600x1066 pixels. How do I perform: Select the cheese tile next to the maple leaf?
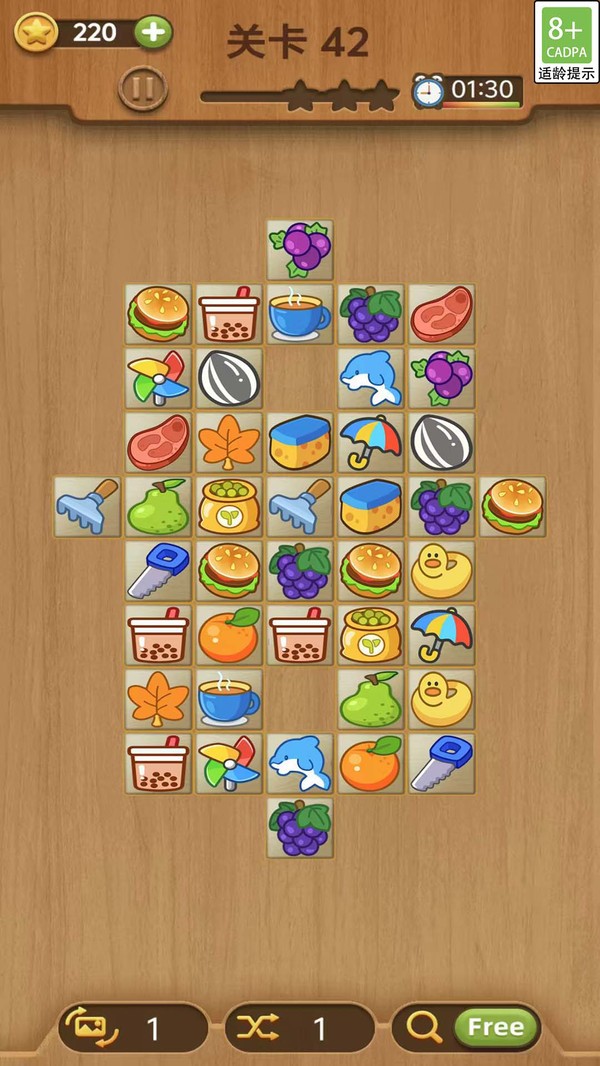pos(300,443)
